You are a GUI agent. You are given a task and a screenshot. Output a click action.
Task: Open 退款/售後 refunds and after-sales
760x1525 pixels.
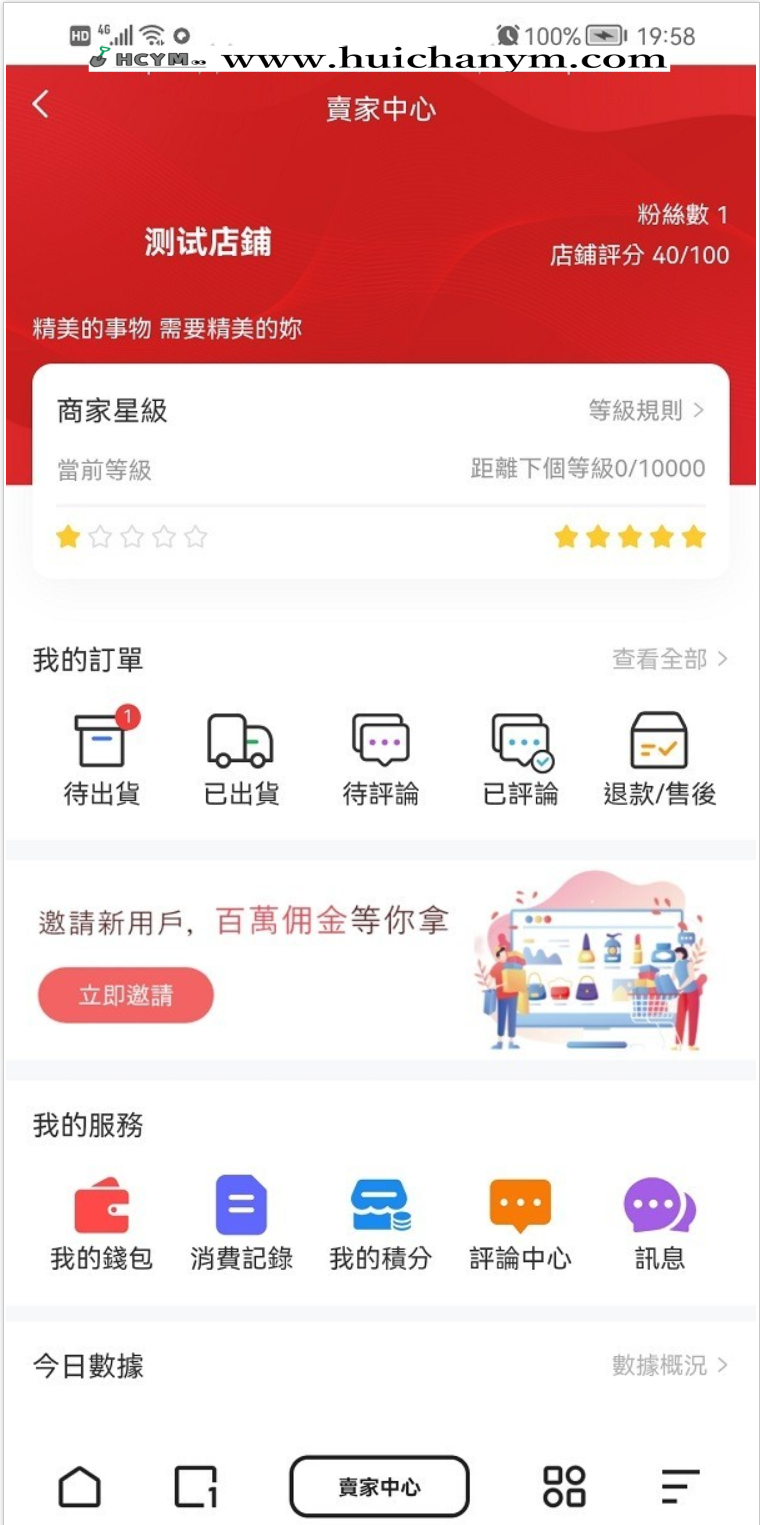[x=659, y=756]
